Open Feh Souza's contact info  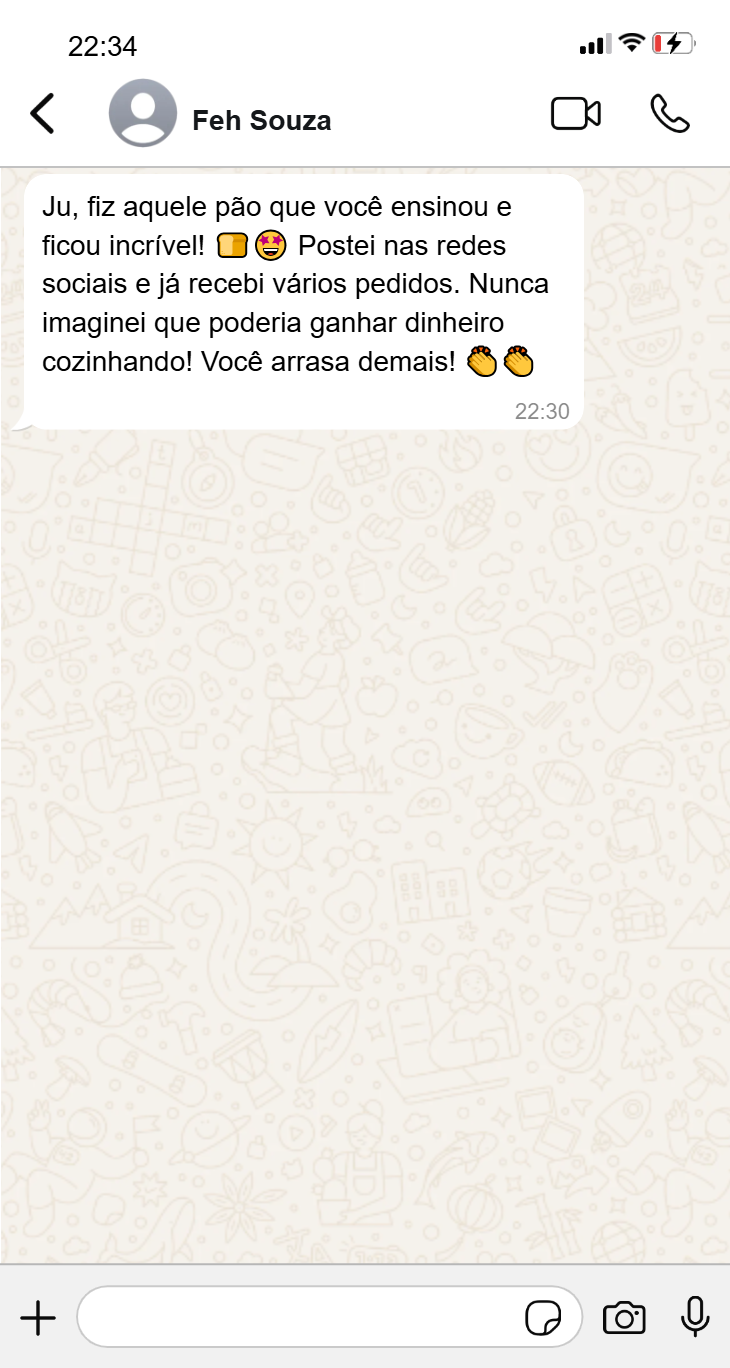point(261,121)
